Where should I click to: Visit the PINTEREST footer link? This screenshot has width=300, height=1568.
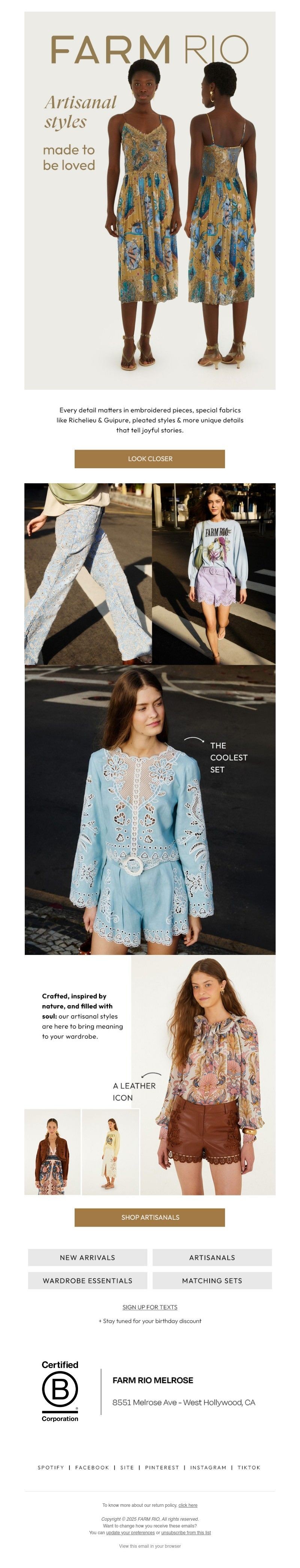pyautogui.click(x=162, y=1467)
